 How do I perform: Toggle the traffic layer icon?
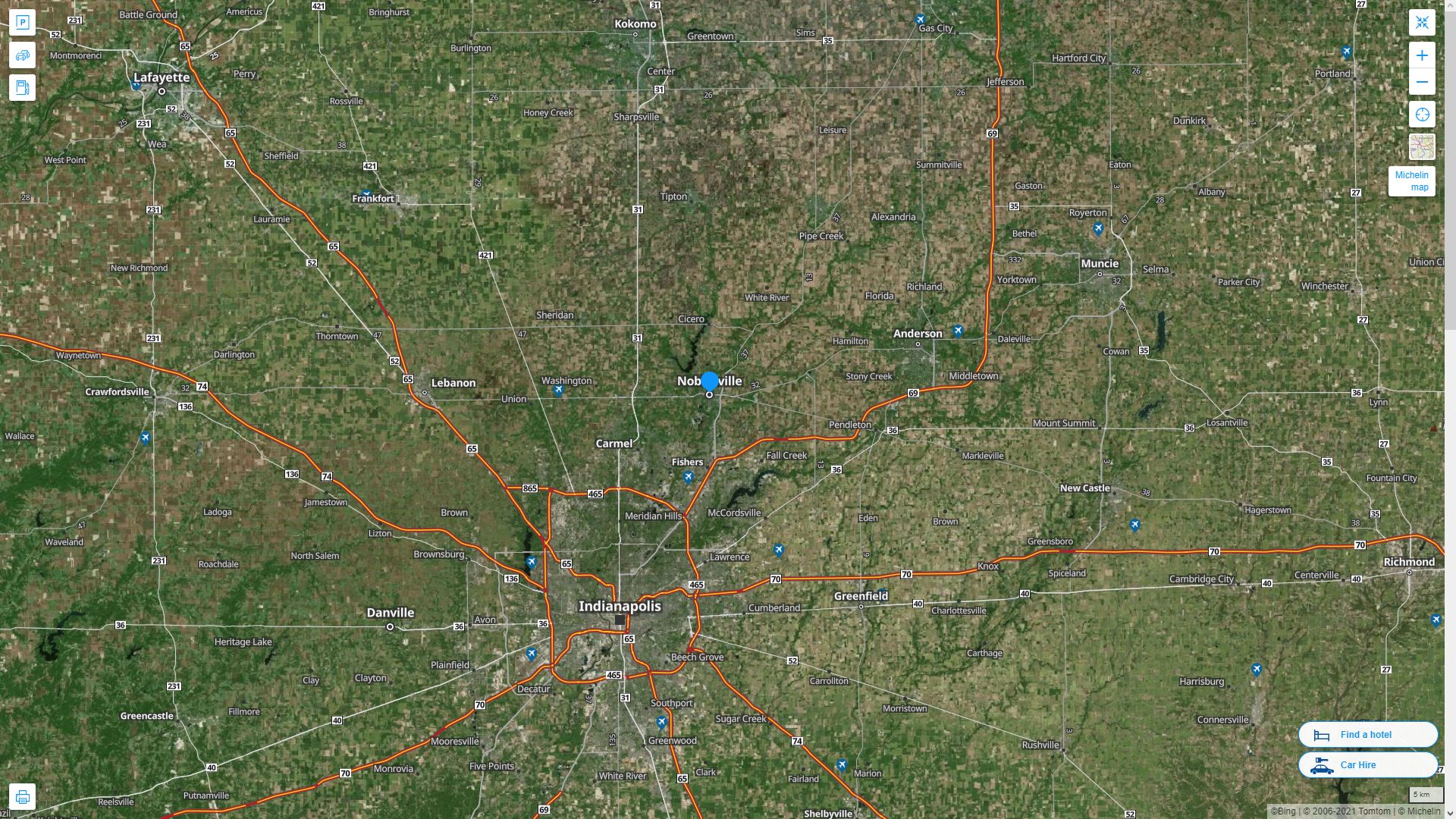(22, 55)
